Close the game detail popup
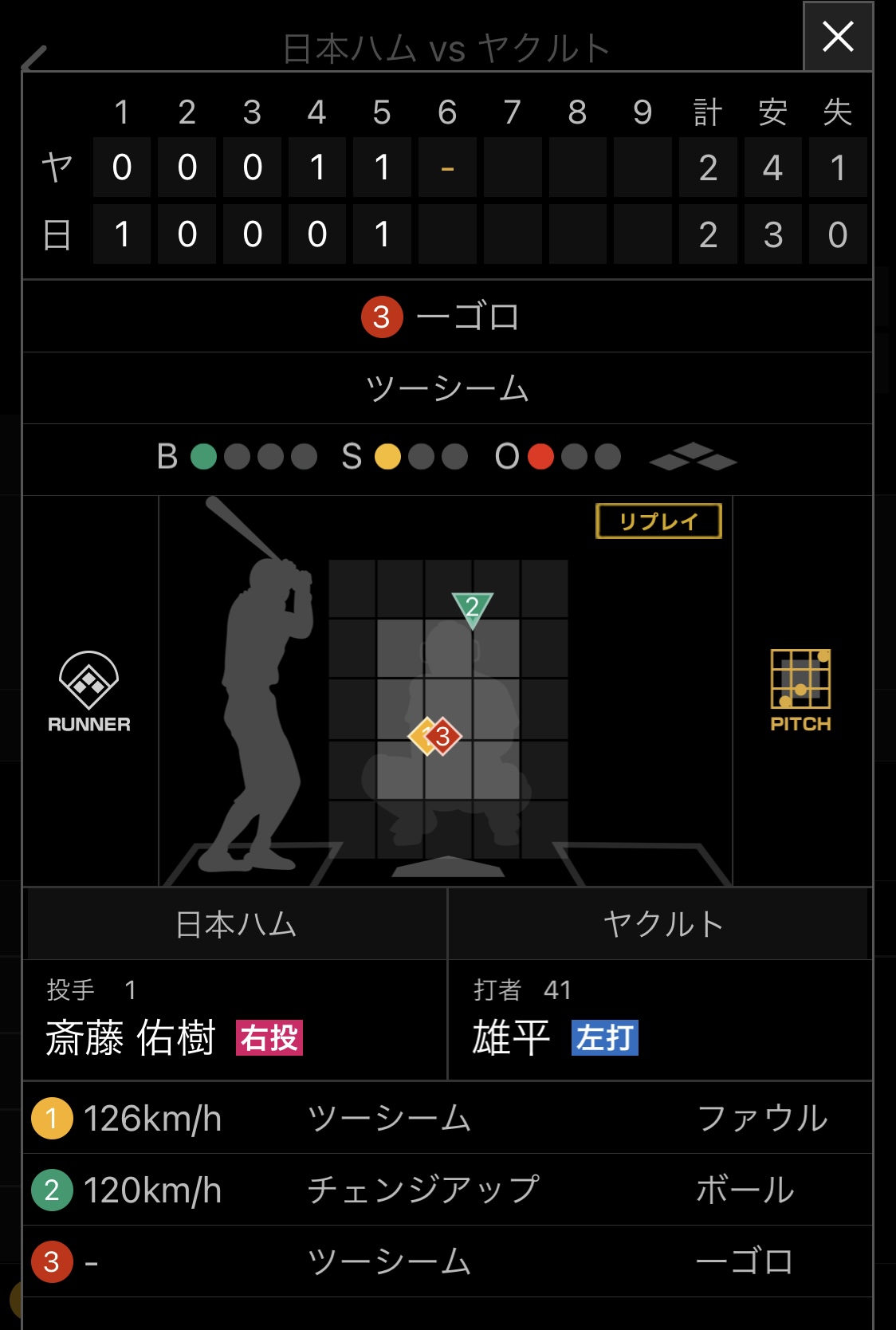 point(838,37)
